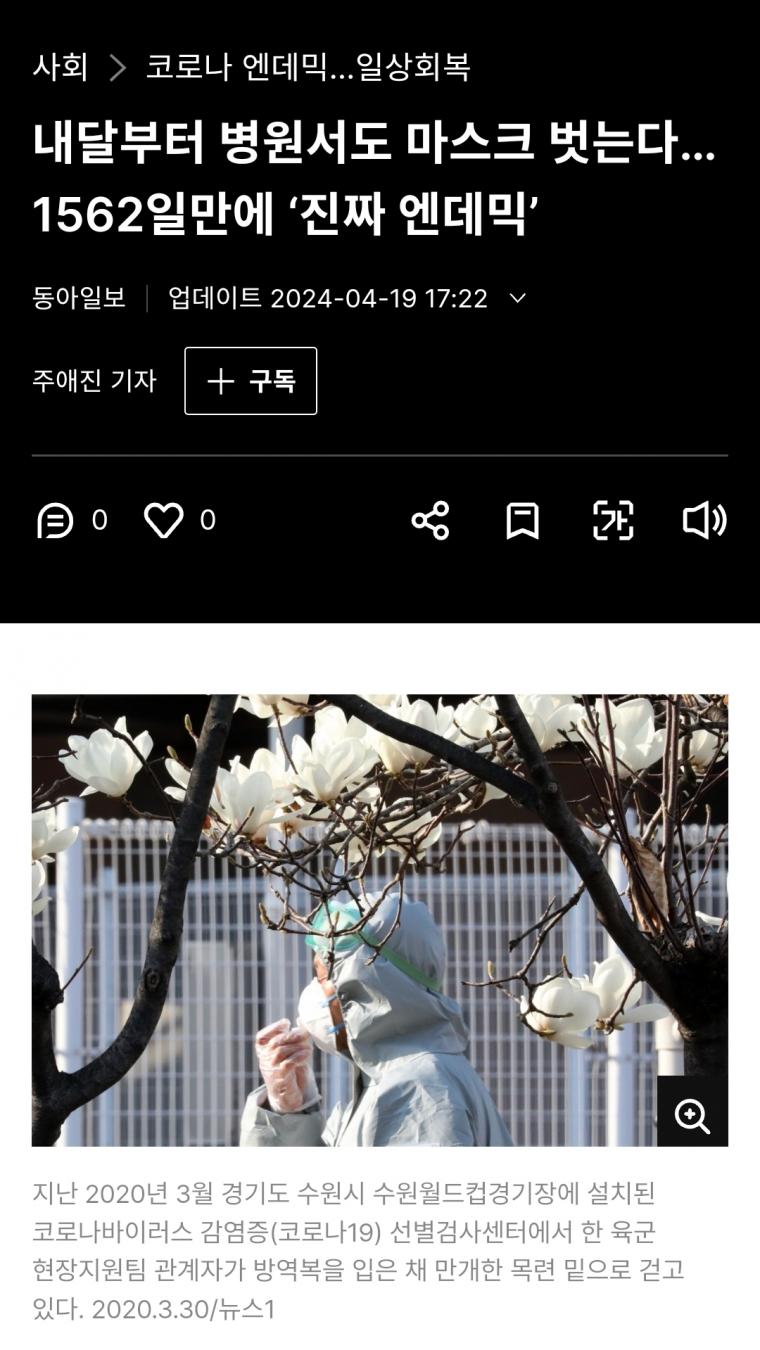Screen dimensions: 760x1350
Task: Bookmark this article
Action: coord(522,521)
